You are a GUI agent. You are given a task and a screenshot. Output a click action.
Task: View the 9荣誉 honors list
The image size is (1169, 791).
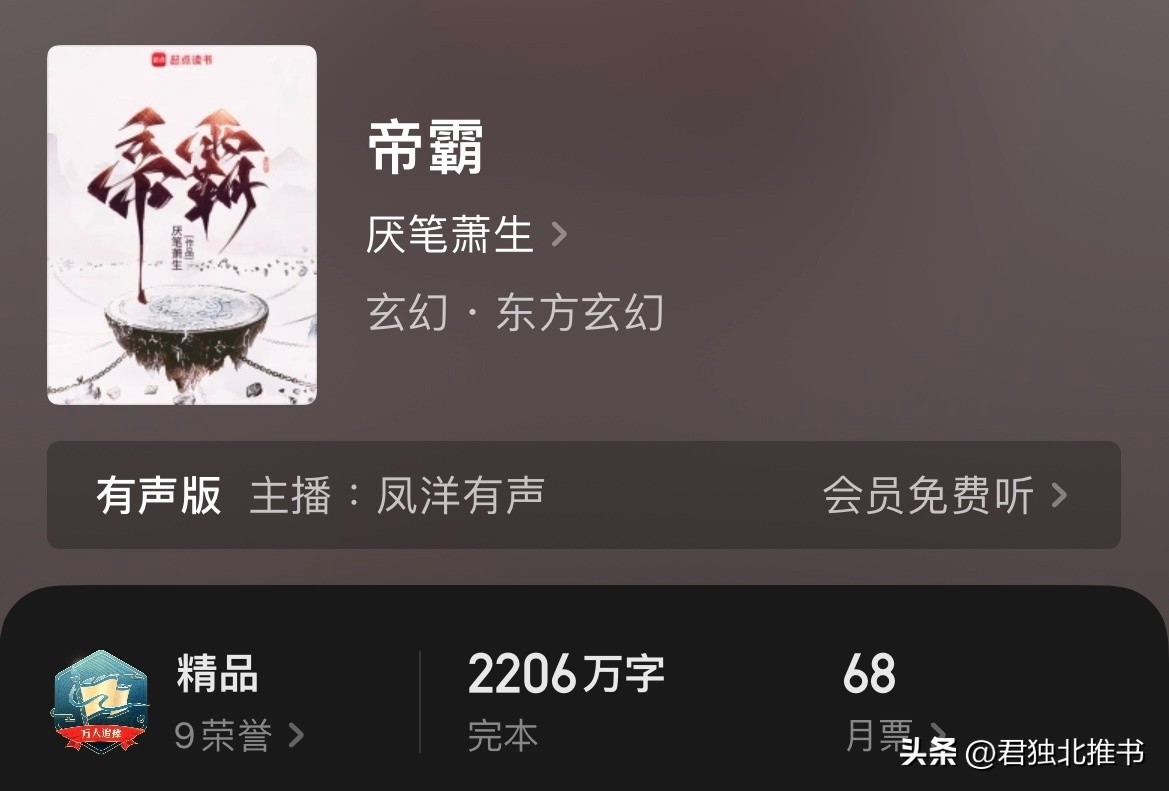[239, 736]
